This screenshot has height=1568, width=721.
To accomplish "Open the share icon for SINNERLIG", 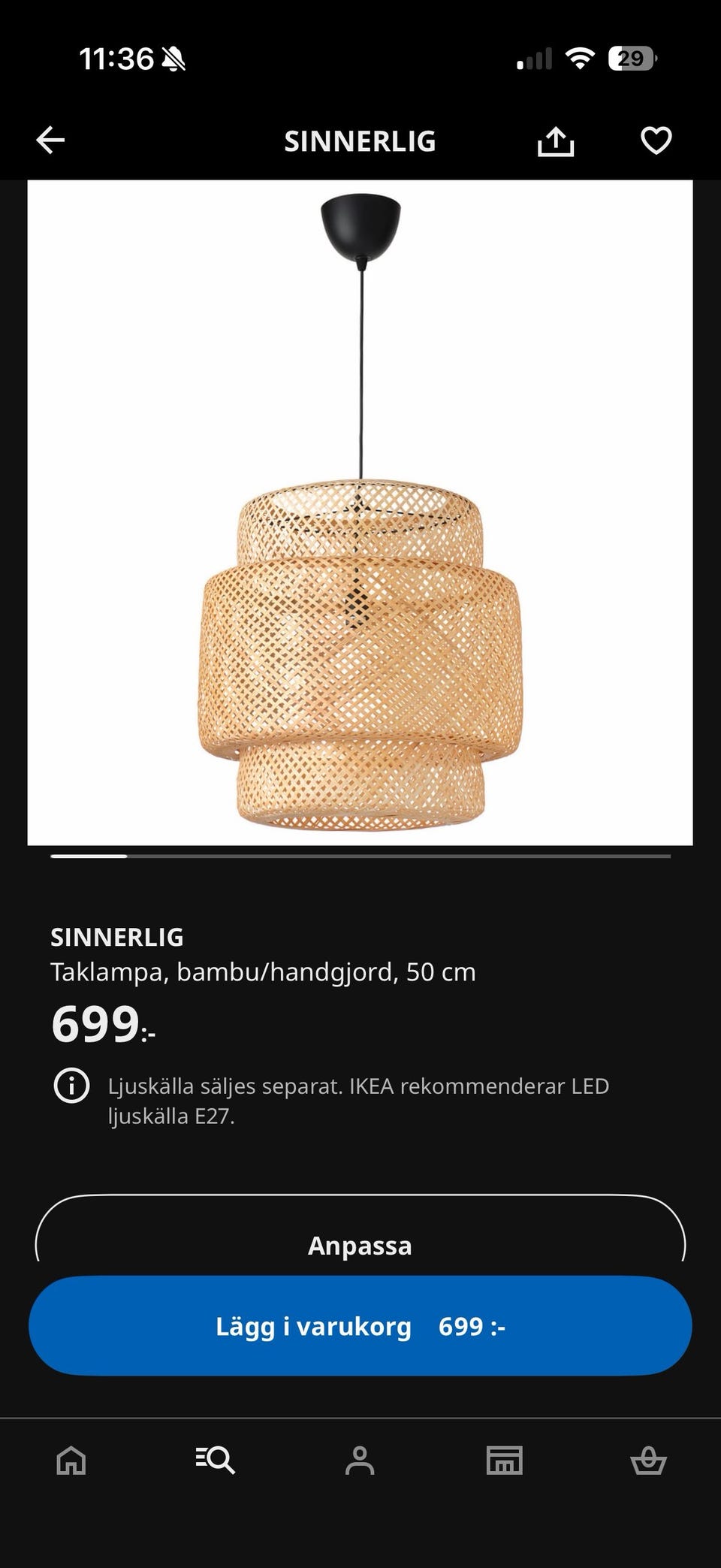I will click(x=556, y=140).
